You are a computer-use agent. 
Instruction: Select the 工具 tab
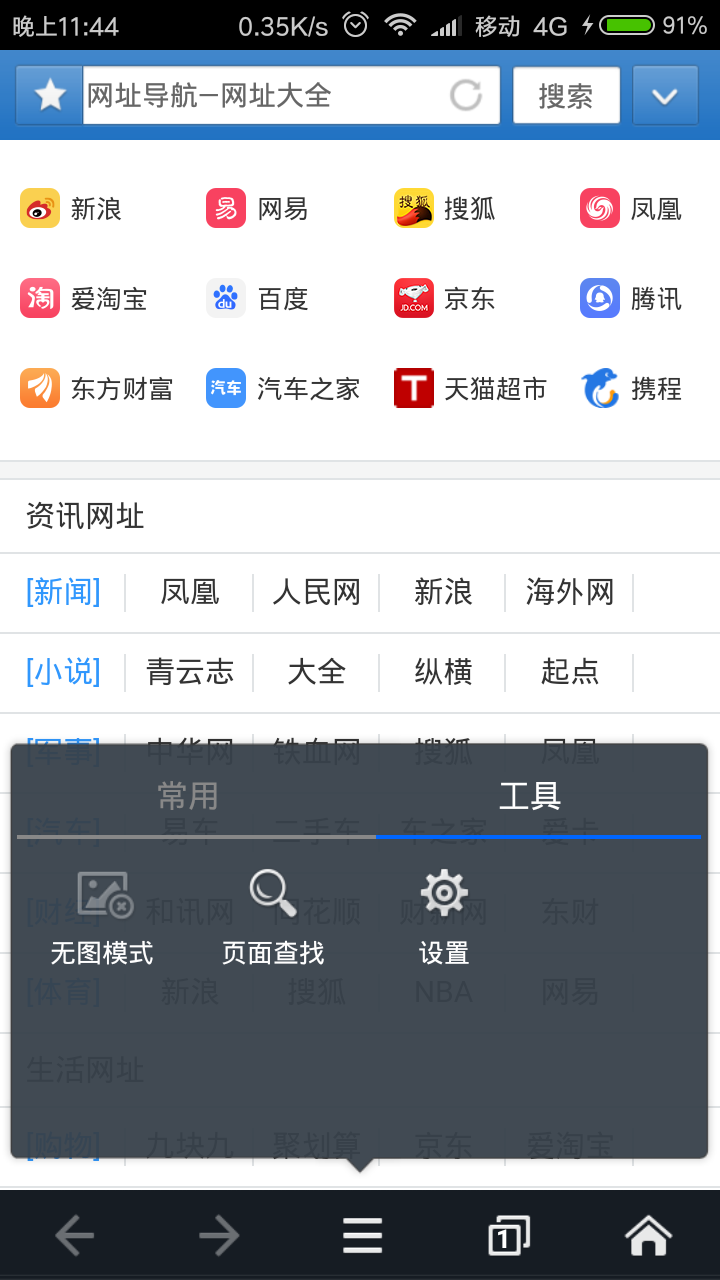click(x=528, y=796)
